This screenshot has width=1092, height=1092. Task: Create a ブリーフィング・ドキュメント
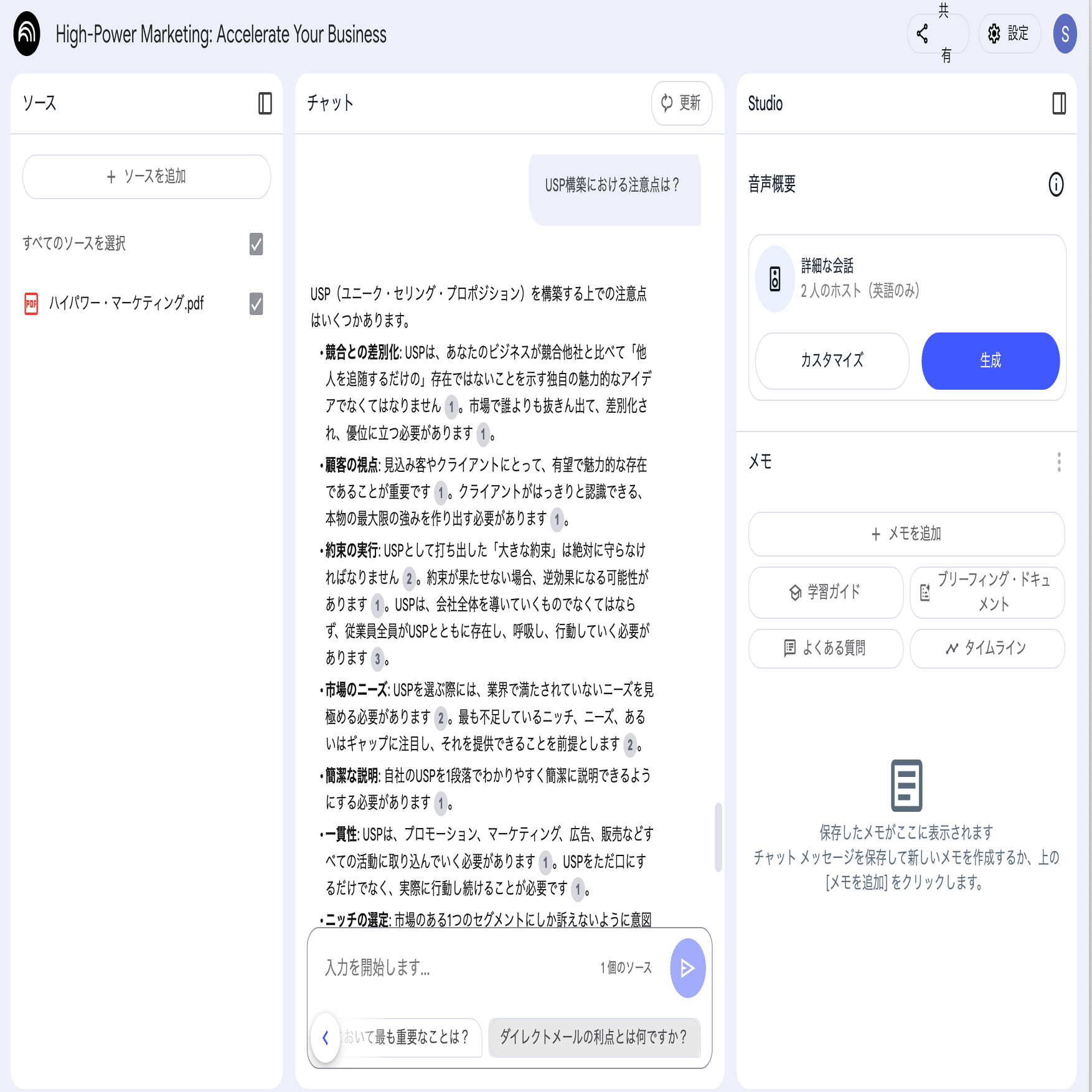[987, 592]
